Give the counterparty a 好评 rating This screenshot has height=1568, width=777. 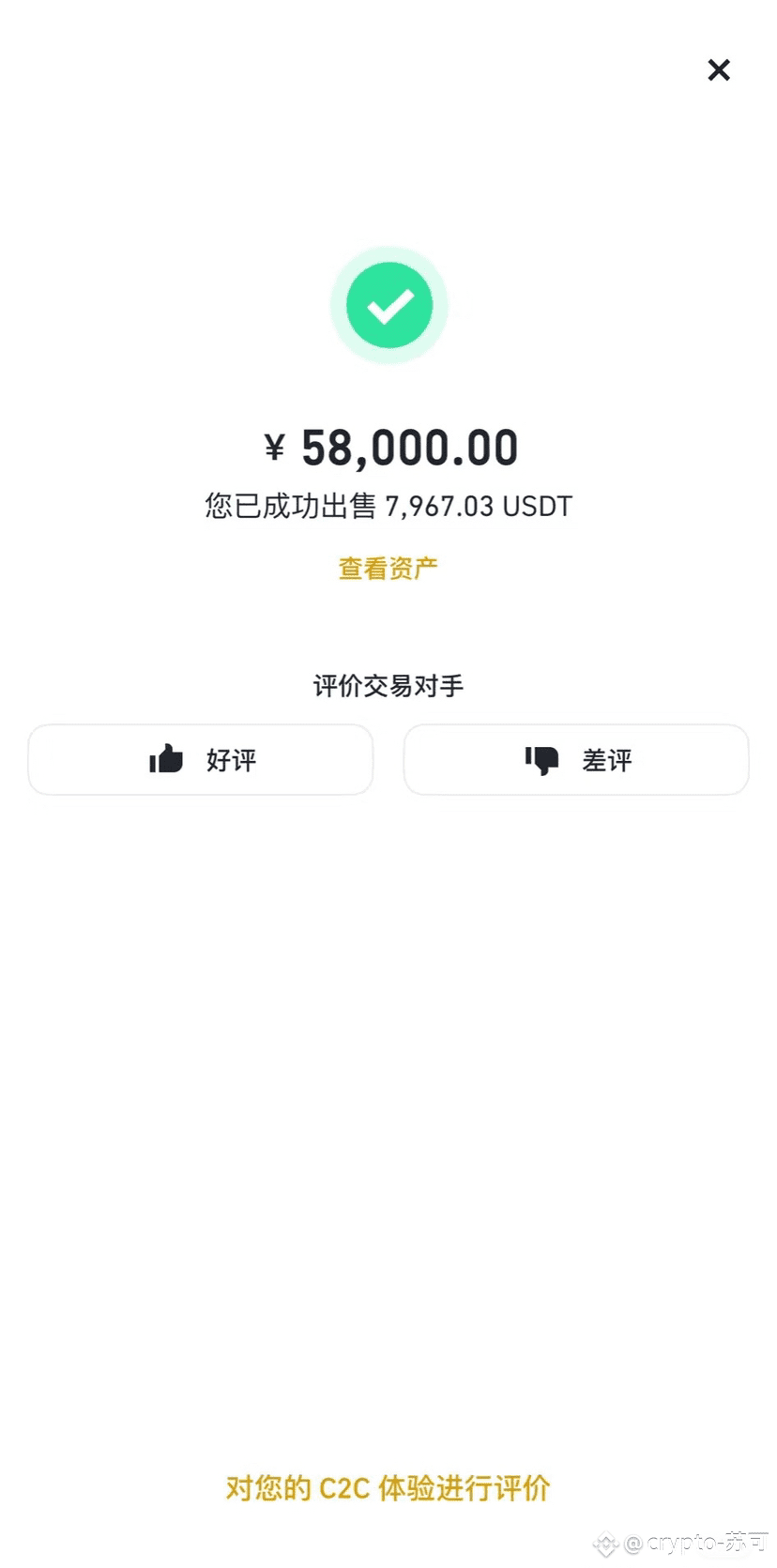[201, 759]
